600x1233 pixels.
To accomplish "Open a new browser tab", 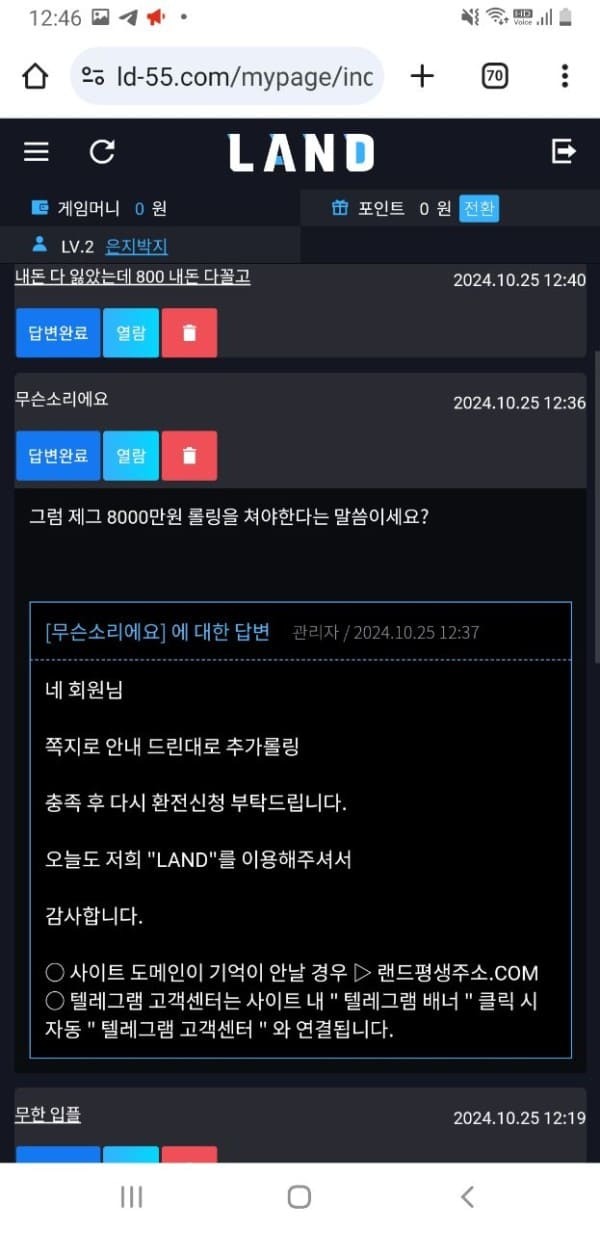I will click(423, 76).
